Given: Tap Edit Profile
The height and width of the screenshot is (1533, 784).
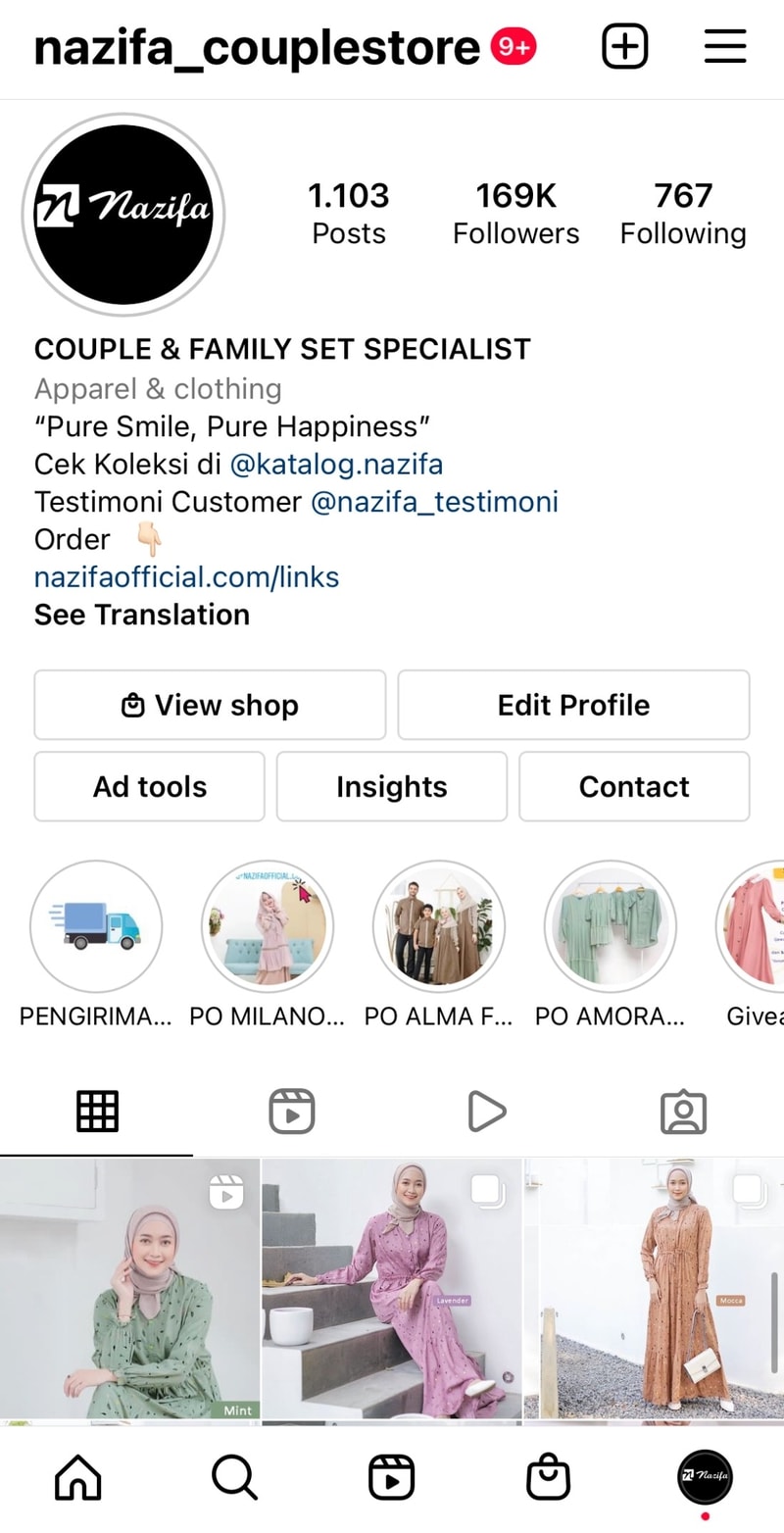Looking at the screenshot, I should pyautogui.click(x=573, y=705).
